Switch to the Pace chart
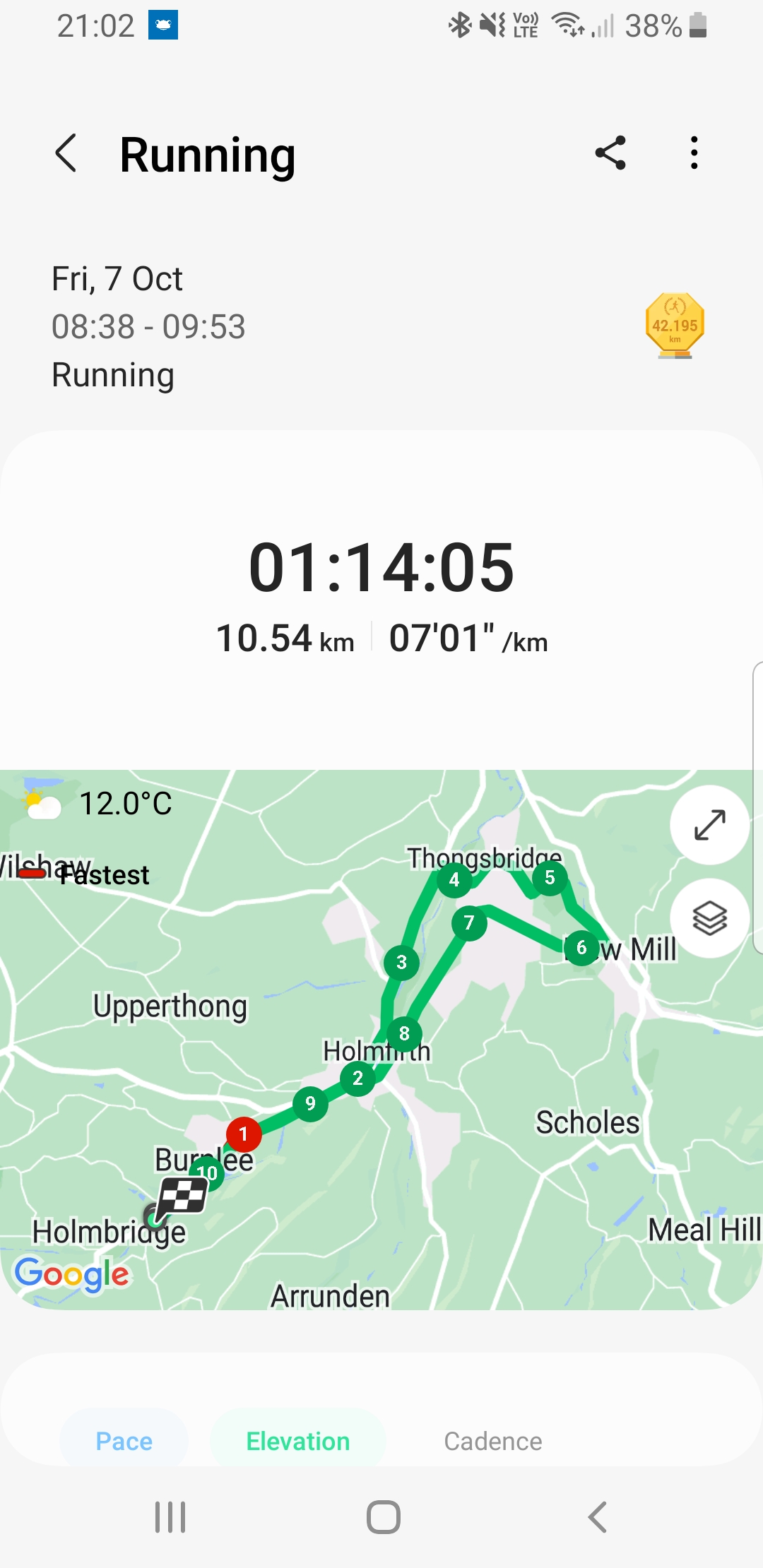Image resolution: width=763 pixels, height=1568 pixels. click(124, 1441)
